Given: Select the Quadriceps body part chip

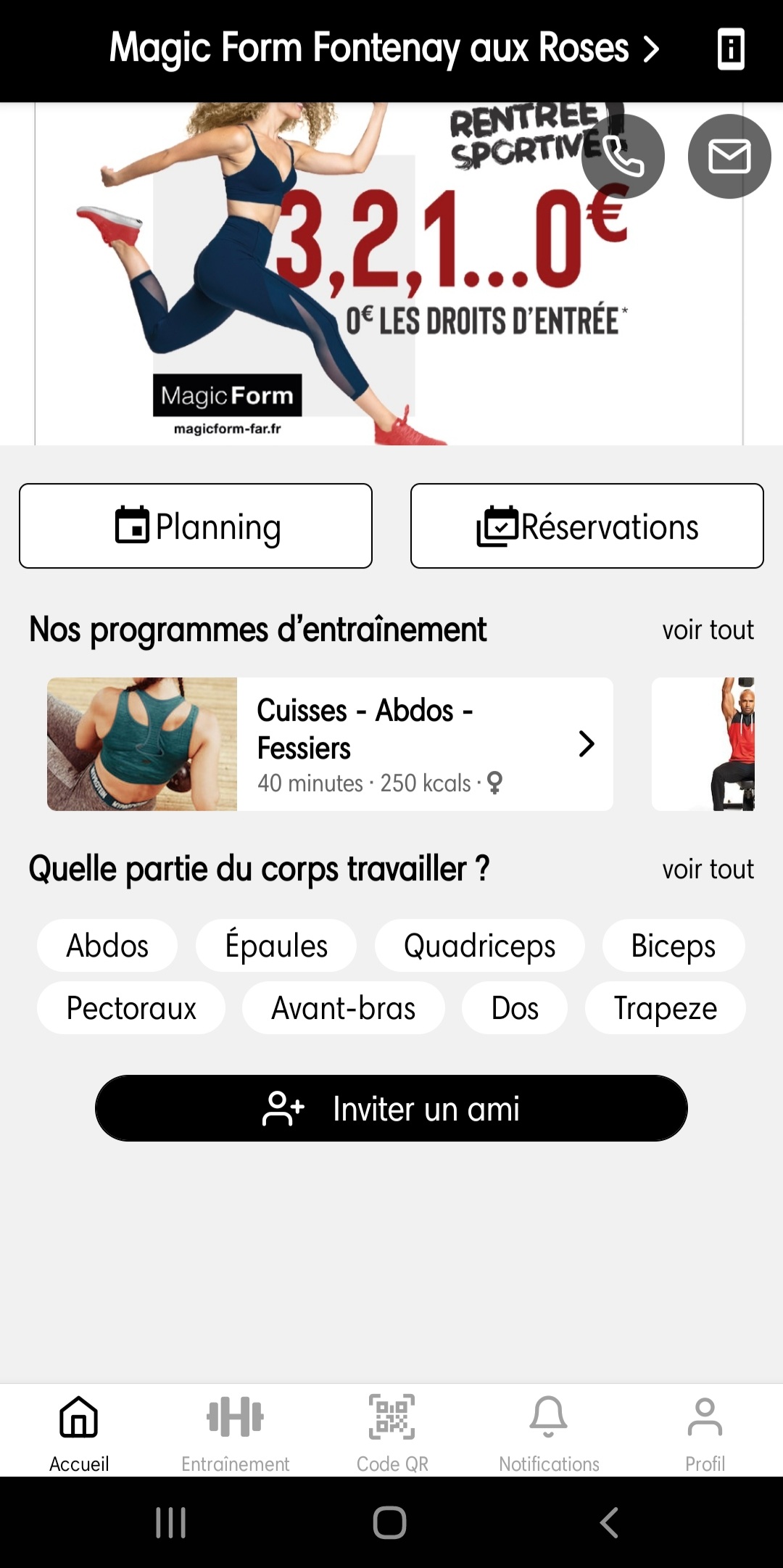Looking at the screenshot, I should (x=478, y=945).
